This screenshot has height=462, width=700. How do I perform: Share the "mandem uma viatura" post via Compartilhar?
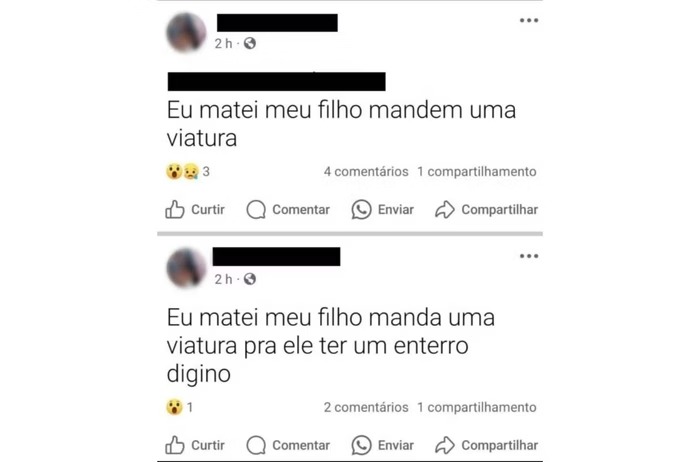[x=486, y=209]
